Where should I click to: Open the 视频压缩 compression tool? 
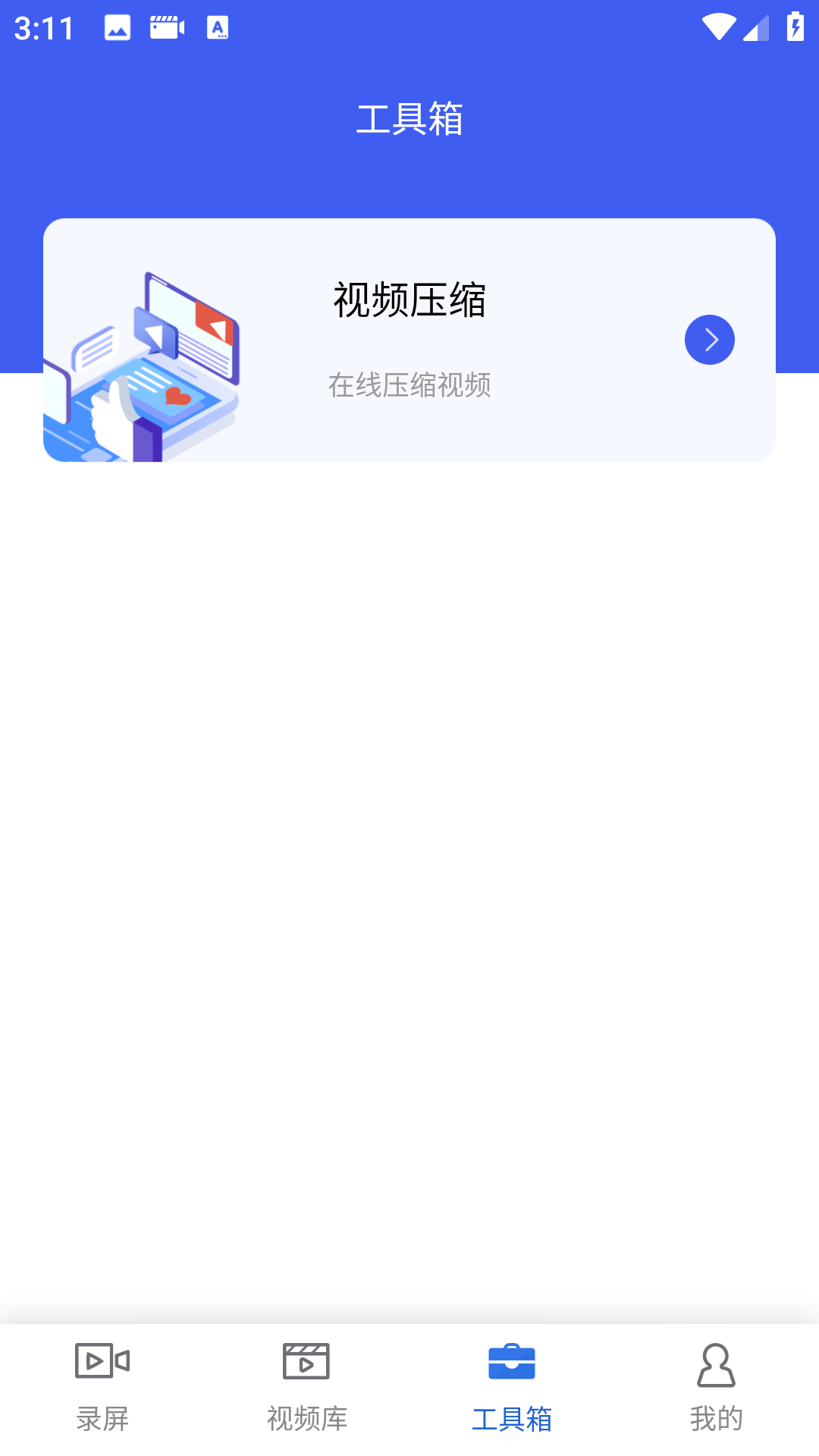409,300
